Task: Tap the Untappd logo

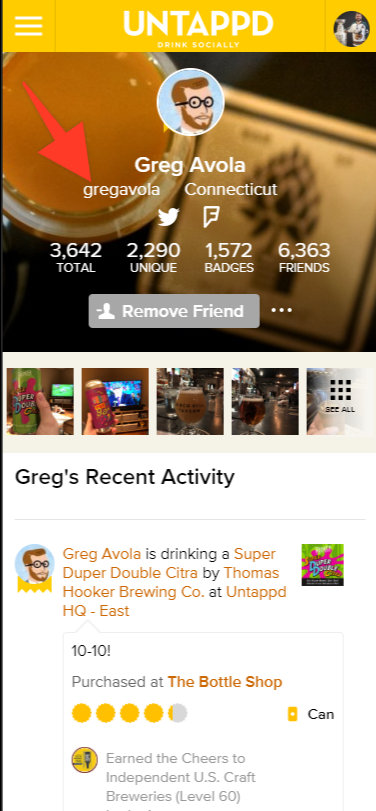Action: click(199, 29)
